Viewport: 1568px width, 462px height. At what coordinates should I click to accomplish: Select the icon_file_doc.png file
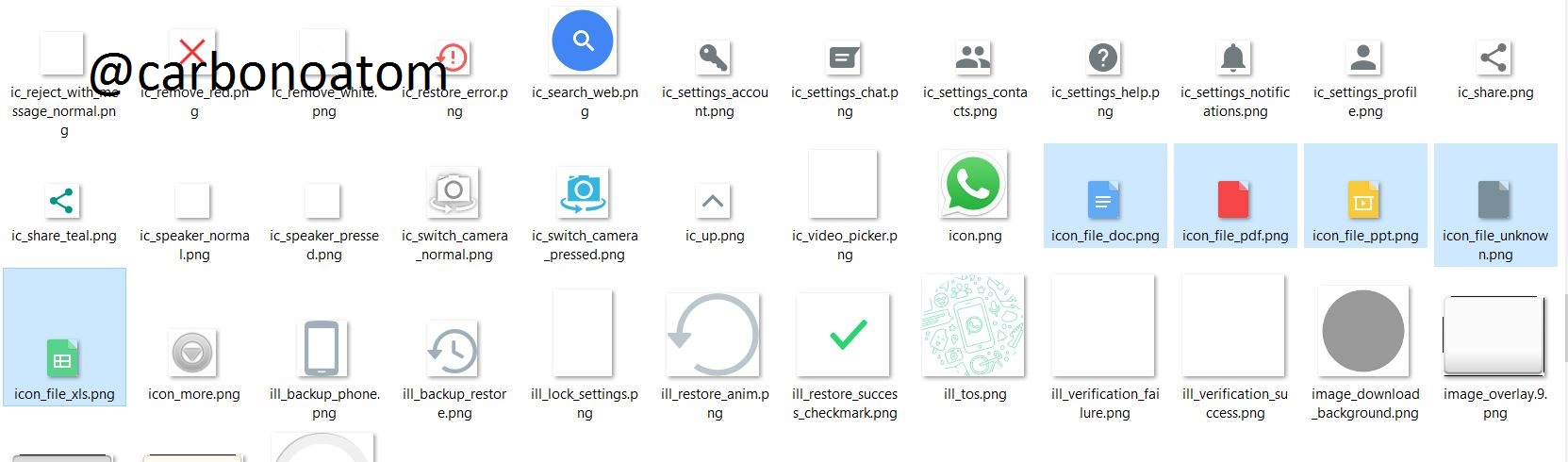[x=1104, y=200]
